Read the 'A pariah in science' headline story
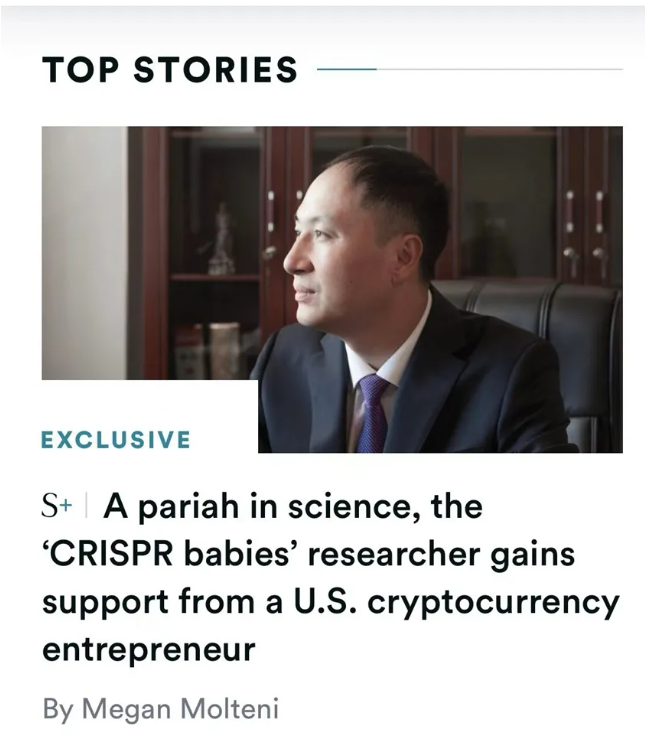The height and width of the screenshot is (740, 645). pyautogui.click(x=330, y=578)
